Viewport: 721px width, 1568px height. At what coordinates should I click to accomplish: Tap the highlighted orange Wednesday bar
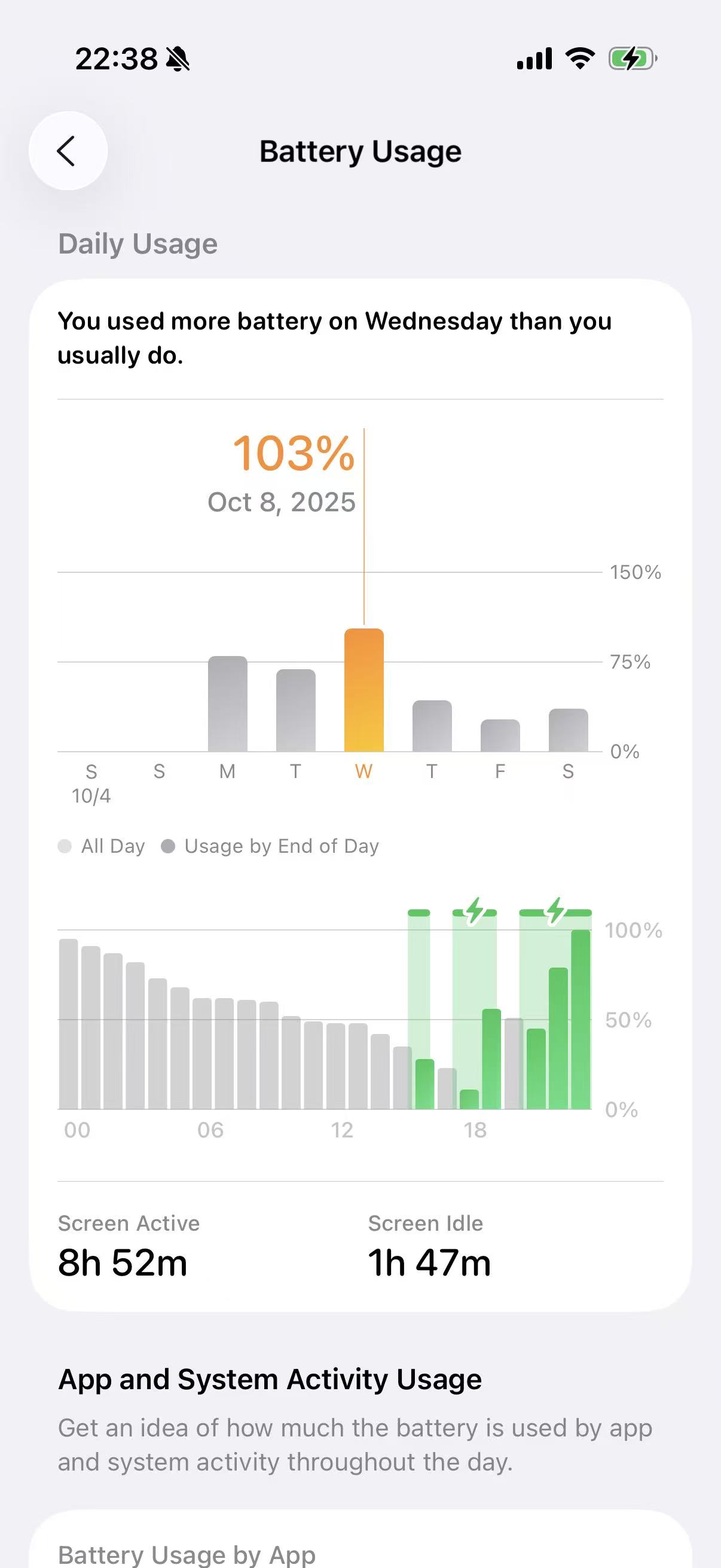coord(364,690)
